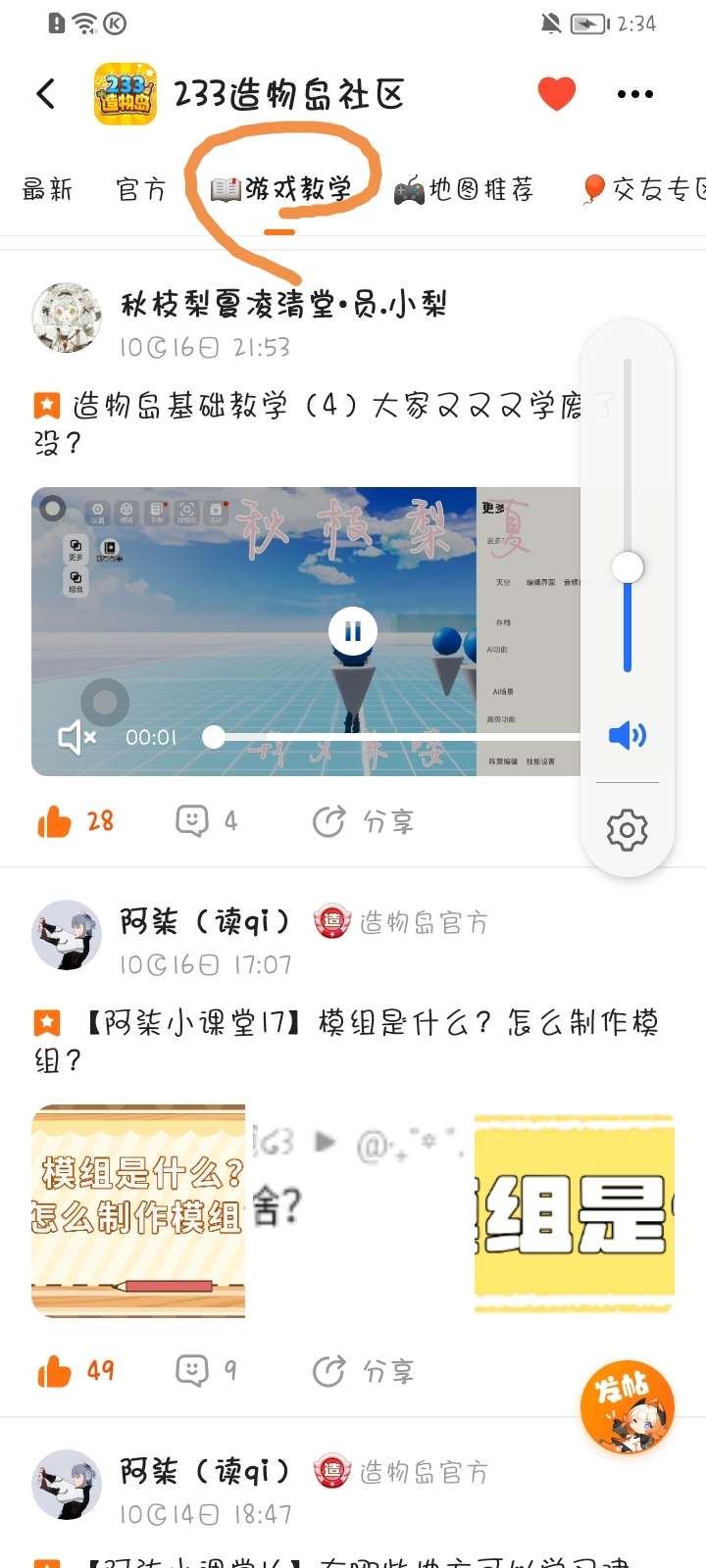Share the 阿柒小课堂17 post
706x1568 pixels.
click(x=363, y=1370)
